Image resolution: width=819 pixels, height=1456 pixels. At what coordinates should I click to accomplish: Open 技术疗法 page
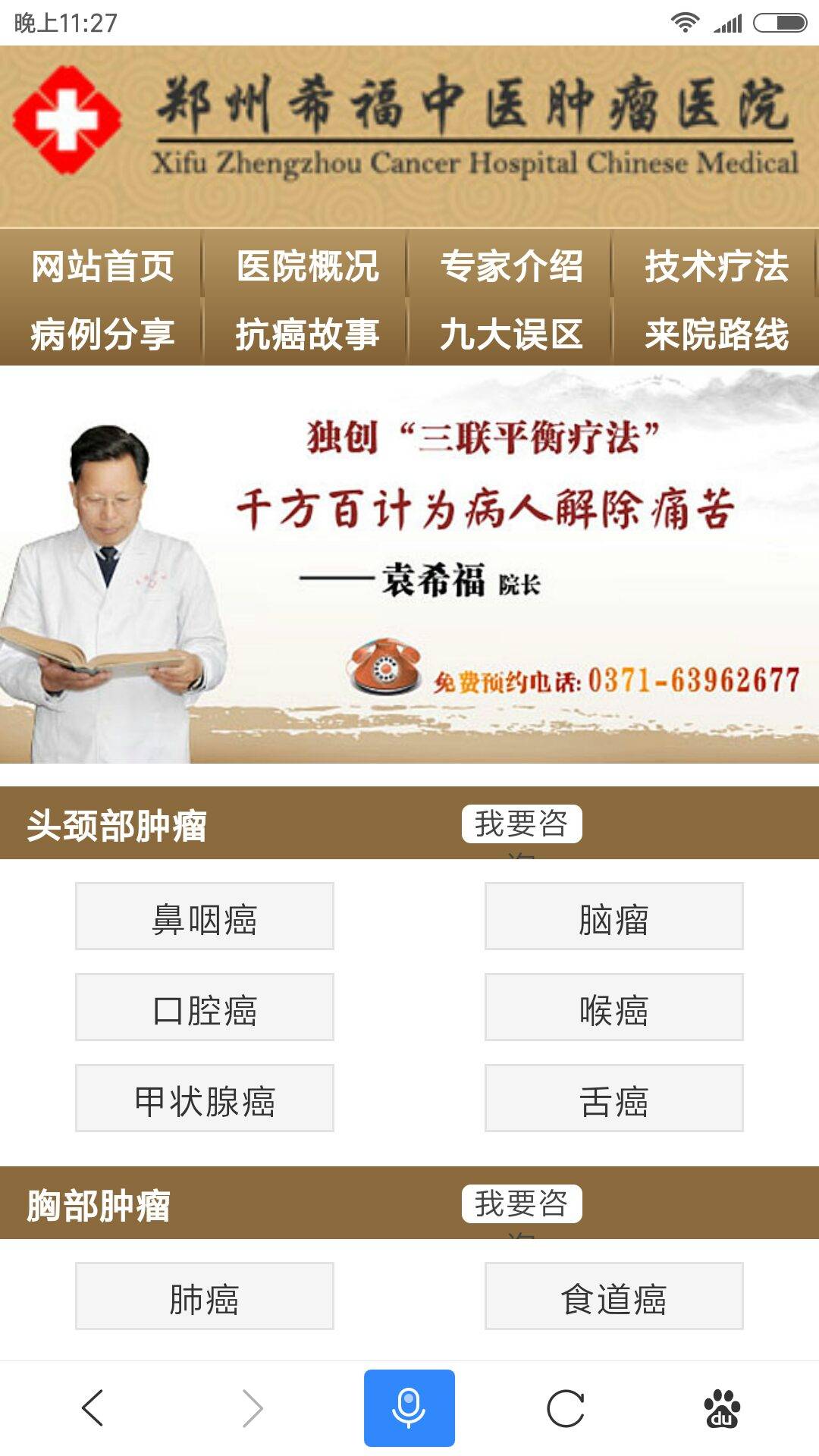click(x=717, y=266)
